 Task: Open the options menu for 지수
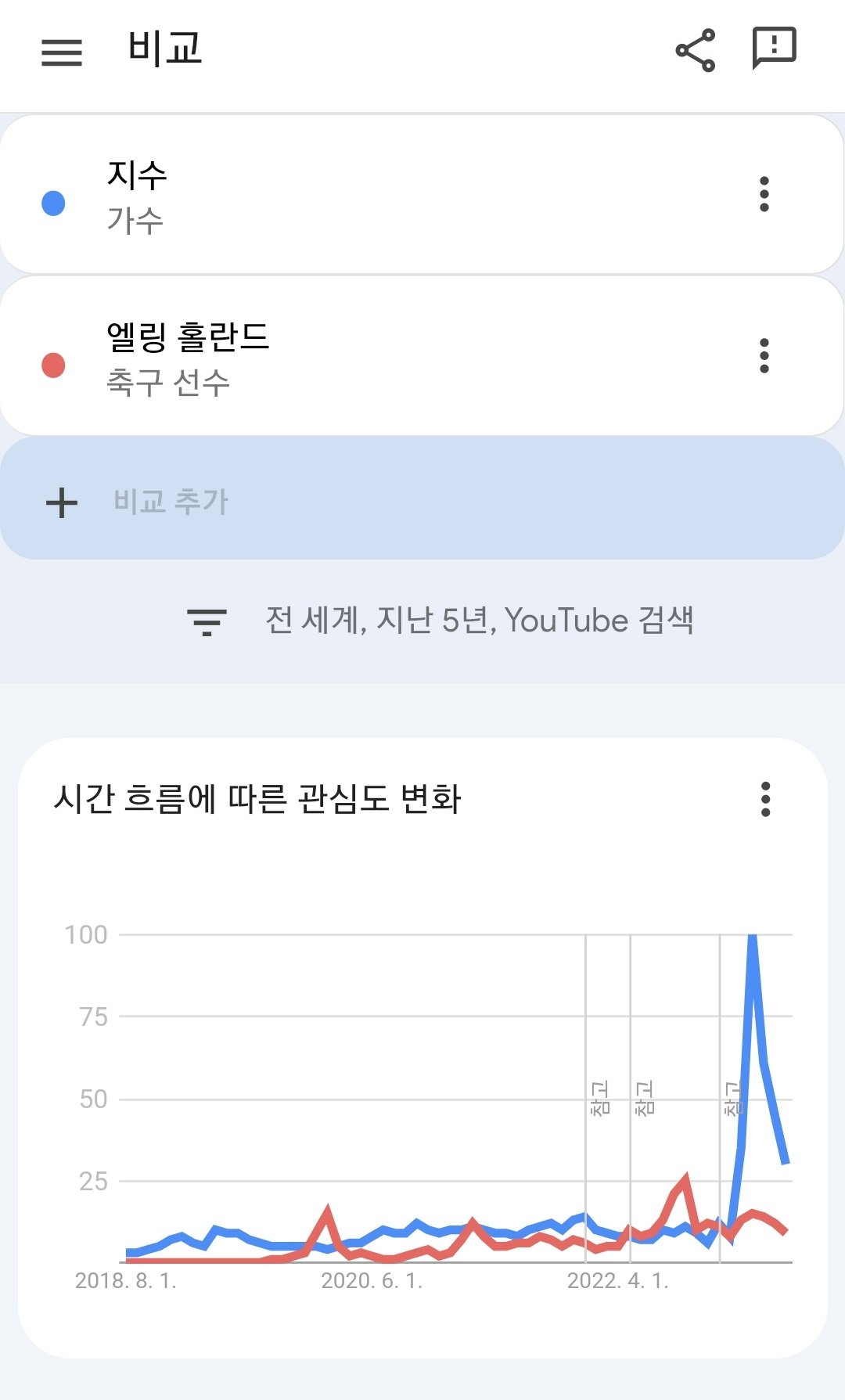[x=764, y=194]
